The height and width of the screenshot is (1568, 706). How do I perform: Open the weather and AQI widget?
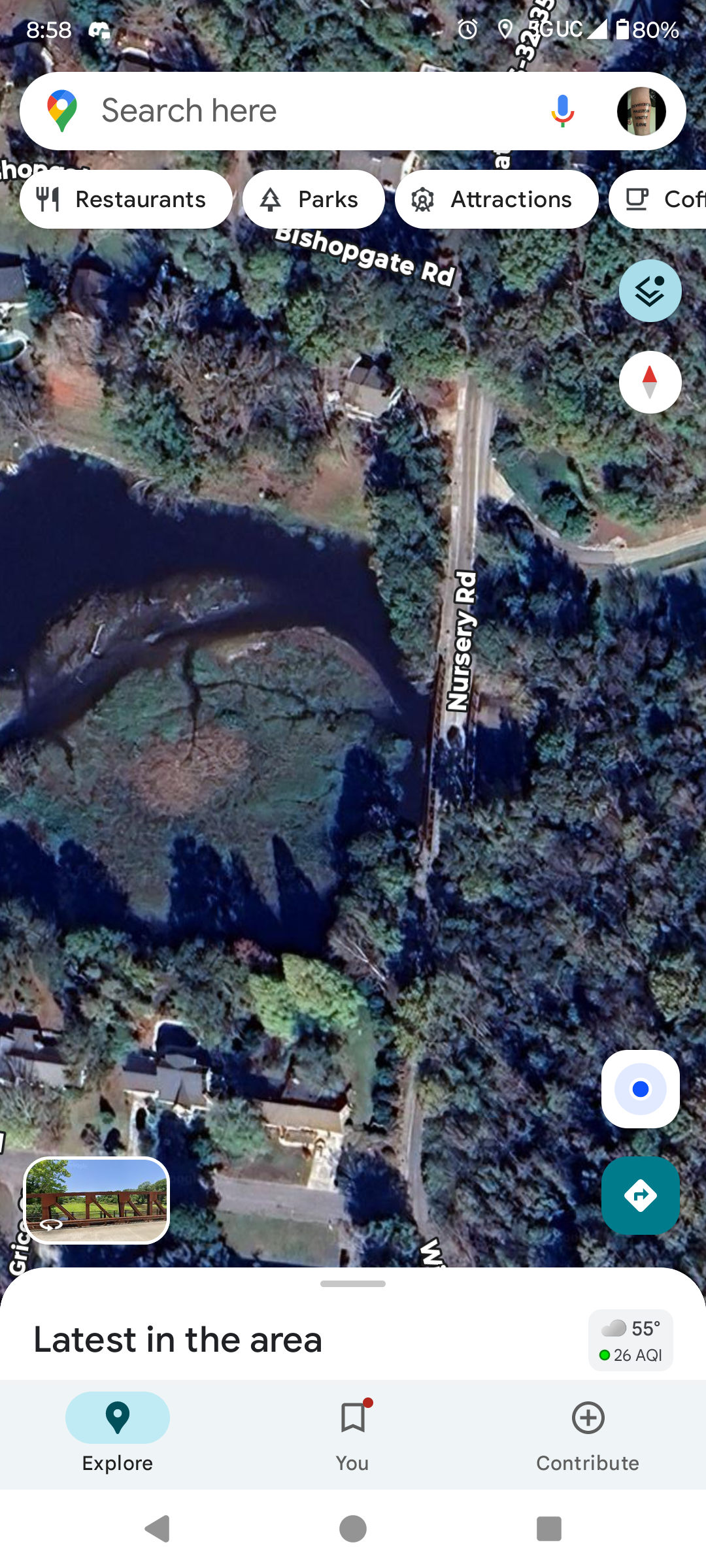coord(630,1341)
